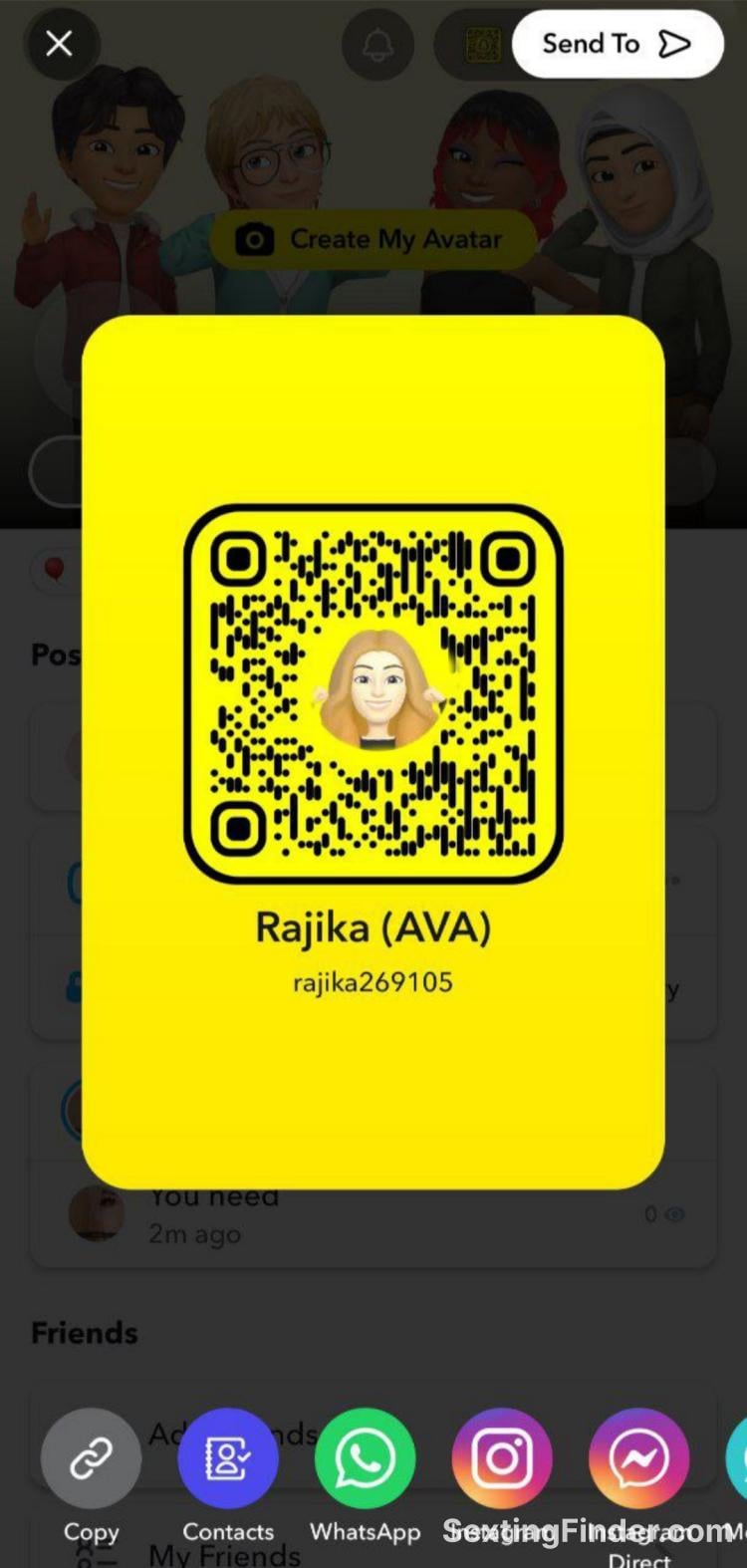This screenshot has height=1568, width=747.
Task: Share the Snapcode to WhatsApp
Action: click(x=365, y=1458)
